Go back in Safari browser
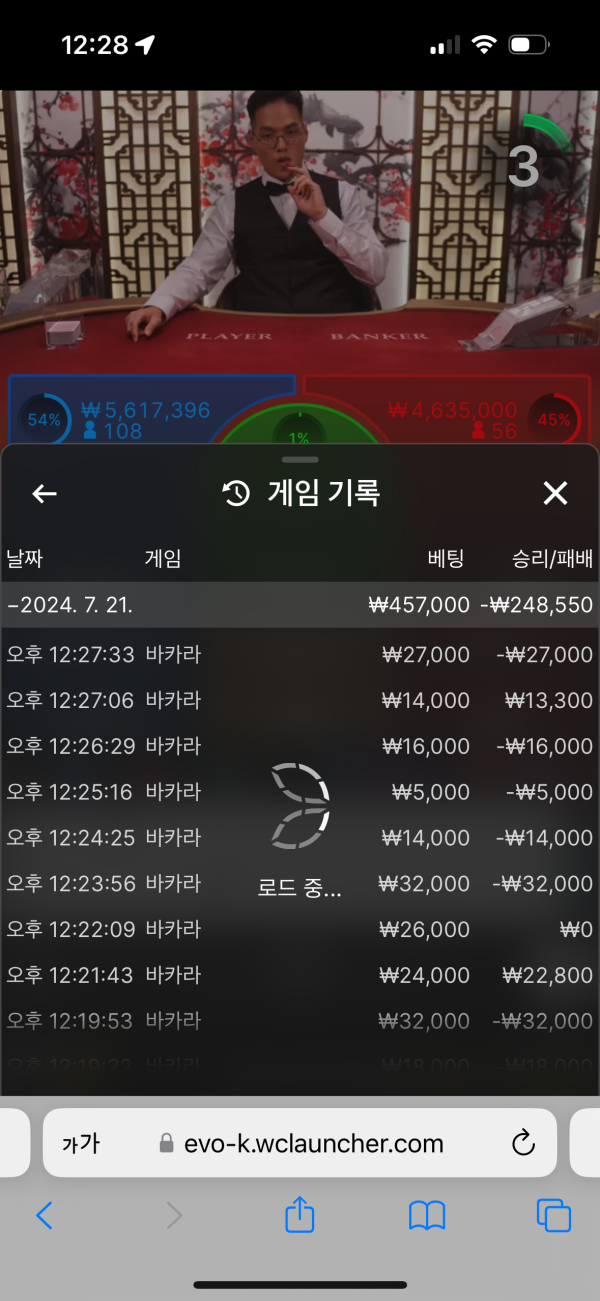Image resolution: width=600 pixels, height=1301 pixels. (44, 1216)
